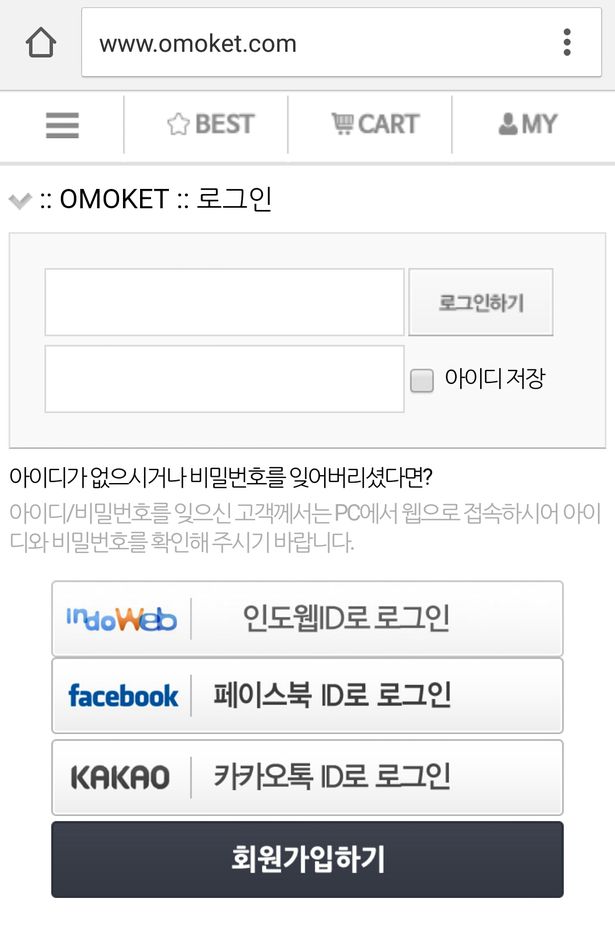Viewport: 615px width, 948px height.
Task: Go to the MY tab
Action: (527, 125)
